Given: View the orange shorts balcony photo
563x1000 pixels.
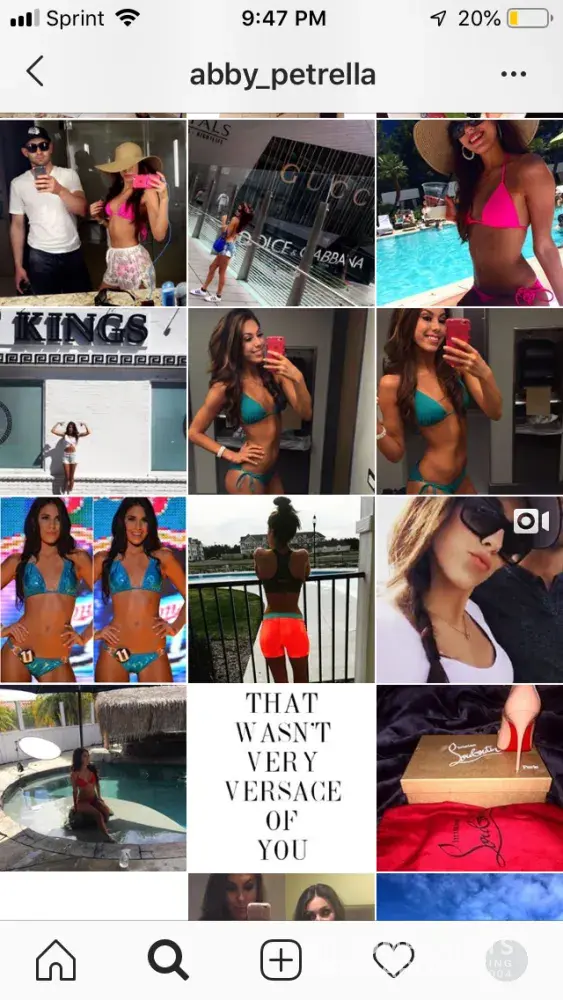Looking at the screenshot, I should tap(281, 590).
